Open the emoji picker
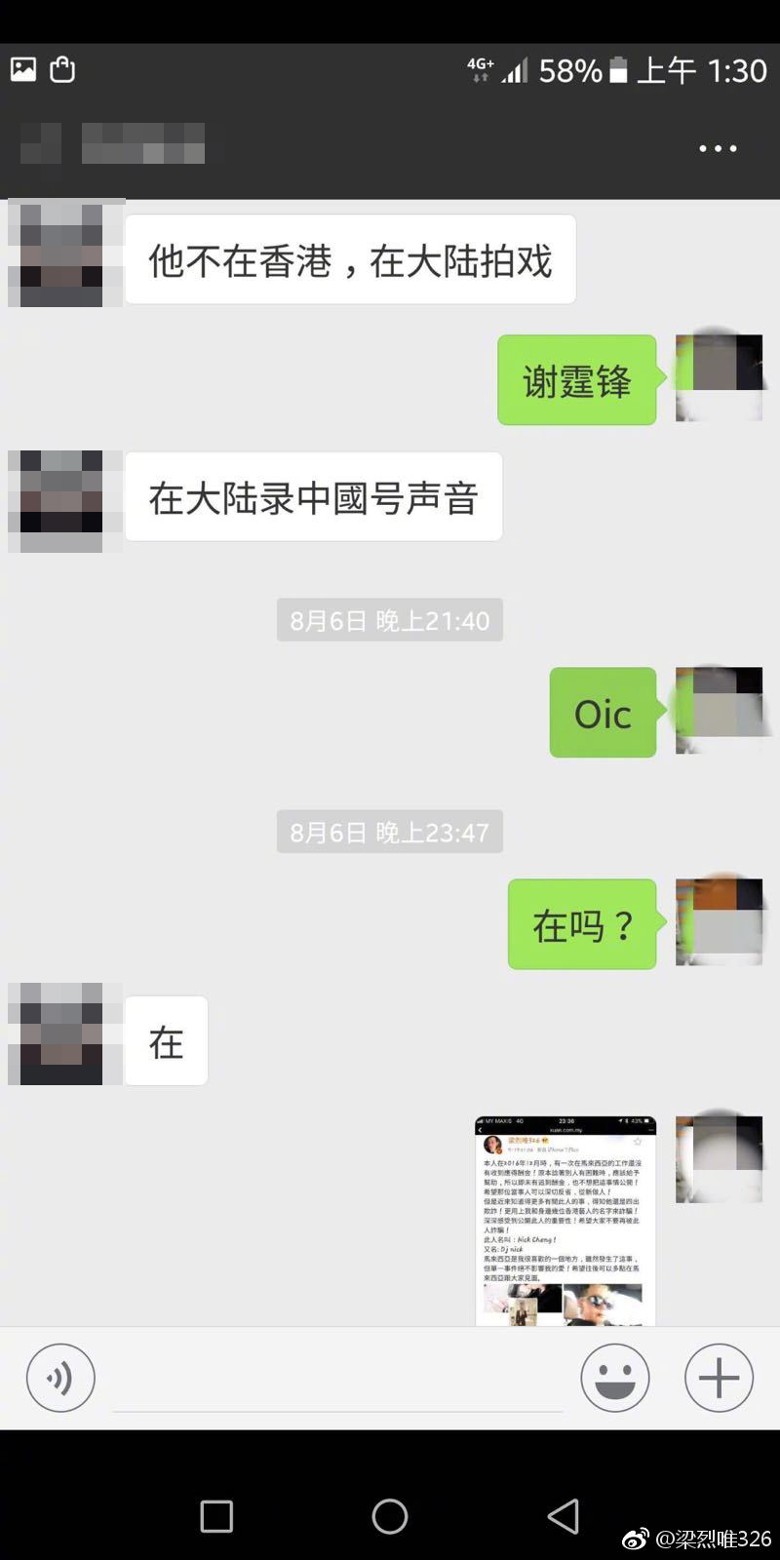This screenshot has height=1560, width=780. 615,1377
